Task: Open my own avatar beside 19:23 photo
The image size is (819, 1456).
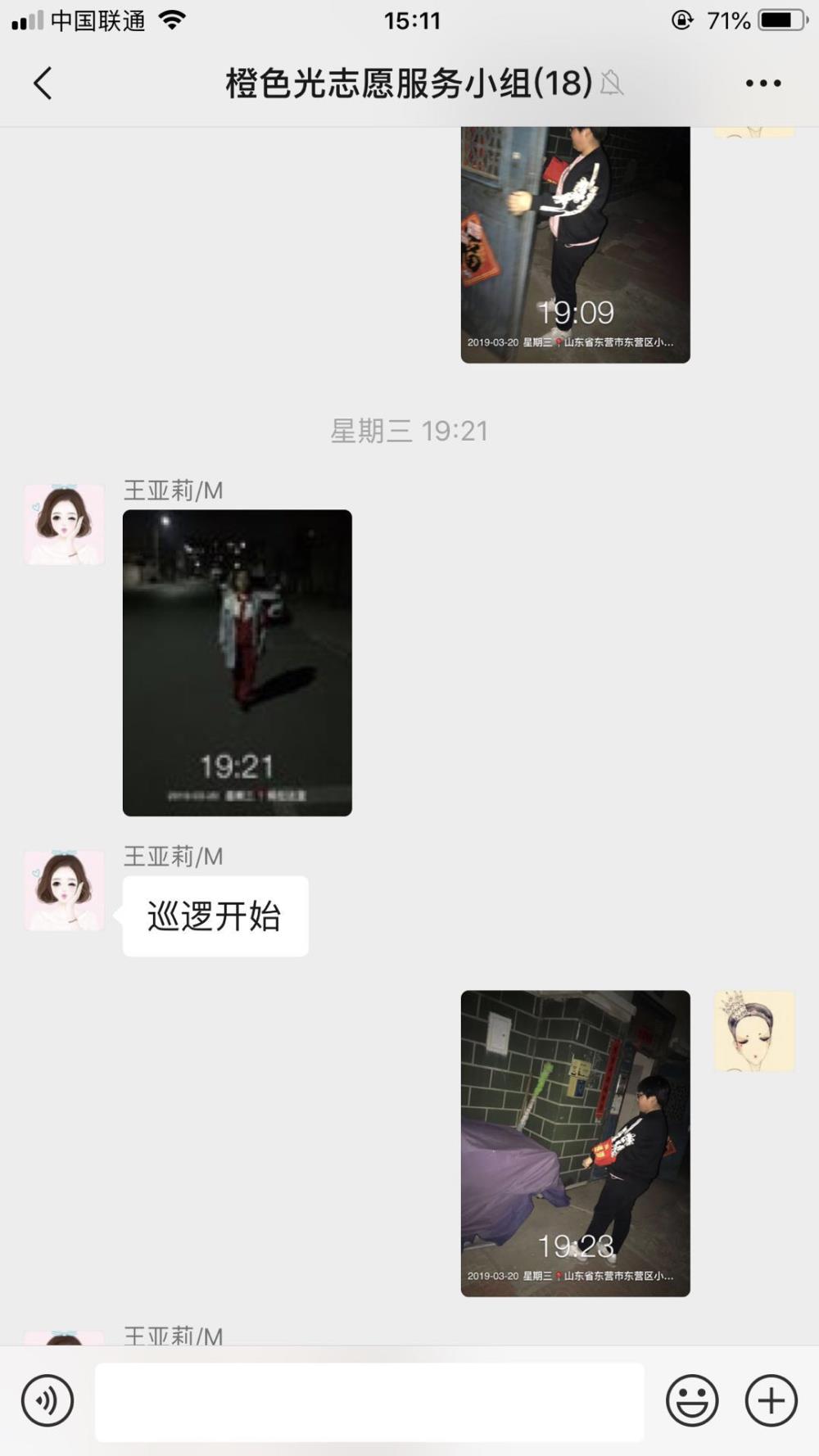Action: pos(754,1031)
